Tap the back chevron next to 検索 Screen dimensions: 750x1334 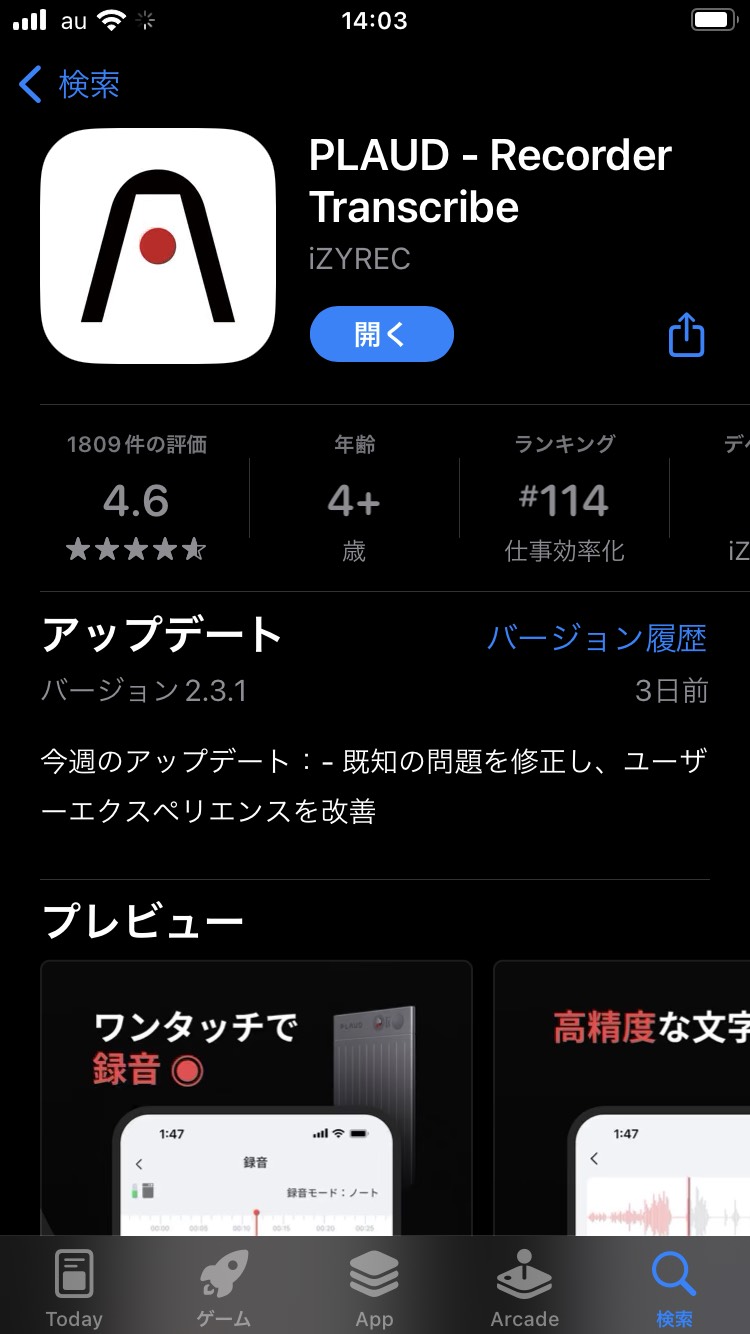[x=28, y=86]
